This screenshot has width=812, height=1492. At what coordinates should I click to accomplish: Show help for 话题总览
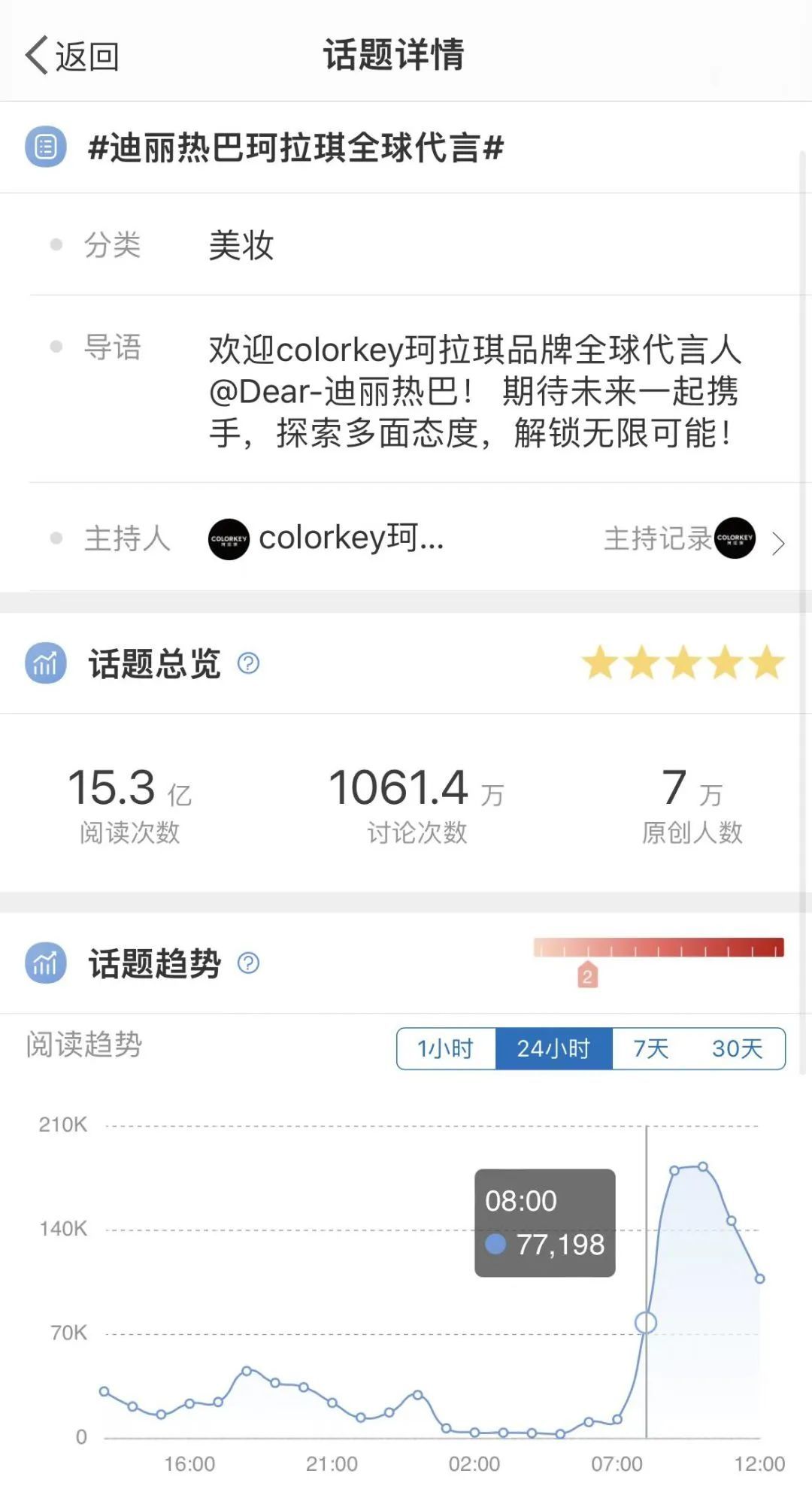point(248,663)
